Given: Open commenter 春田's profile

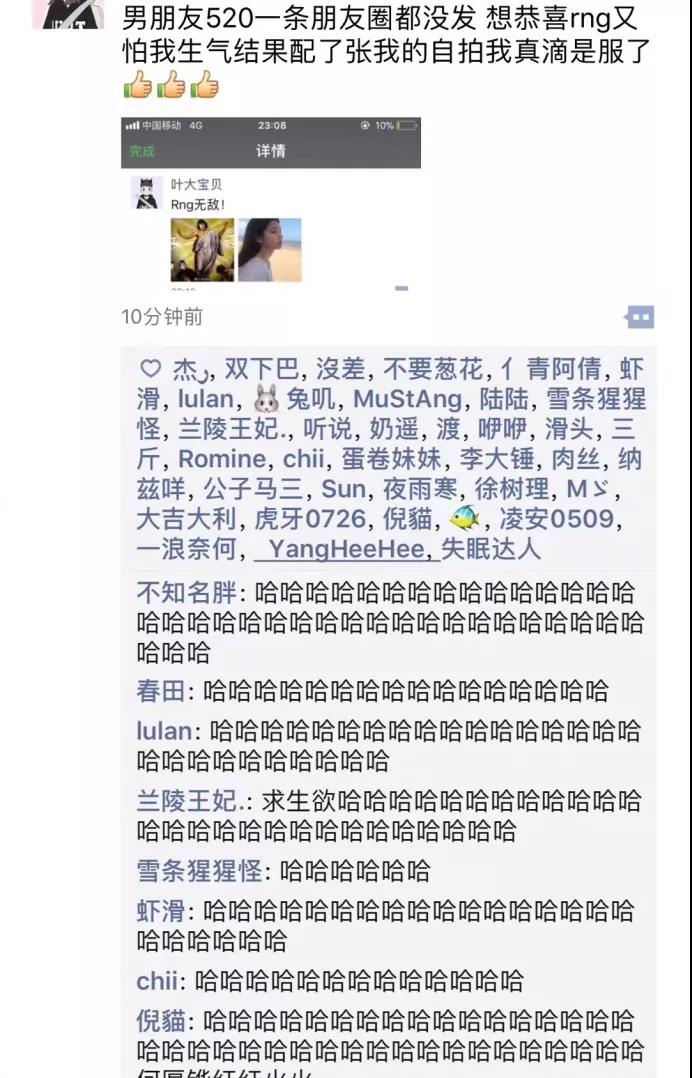Looking at the screenshot, I should tap(165, 691).
